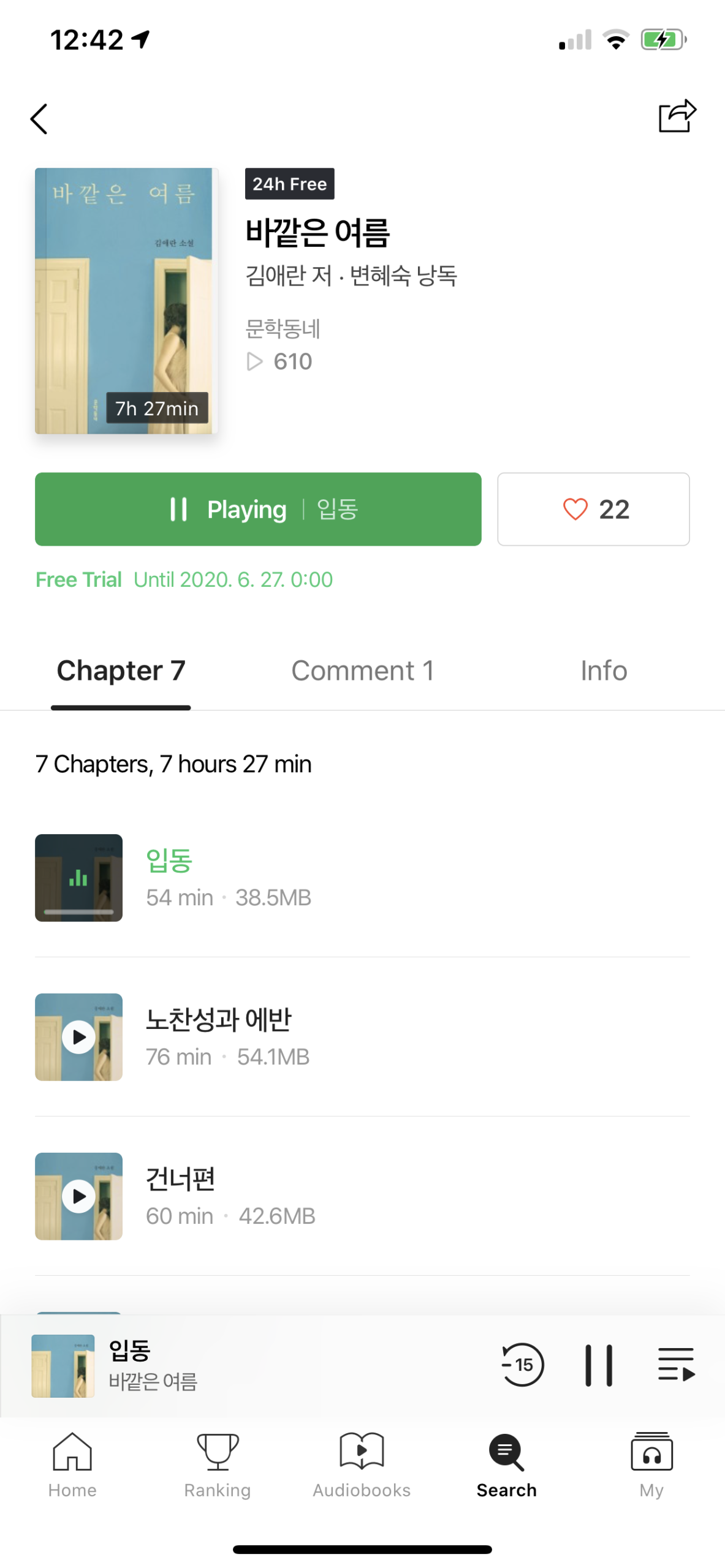Open the Info tab
The width and height of the screenshot is (725, 1568).
coord(603,671)
